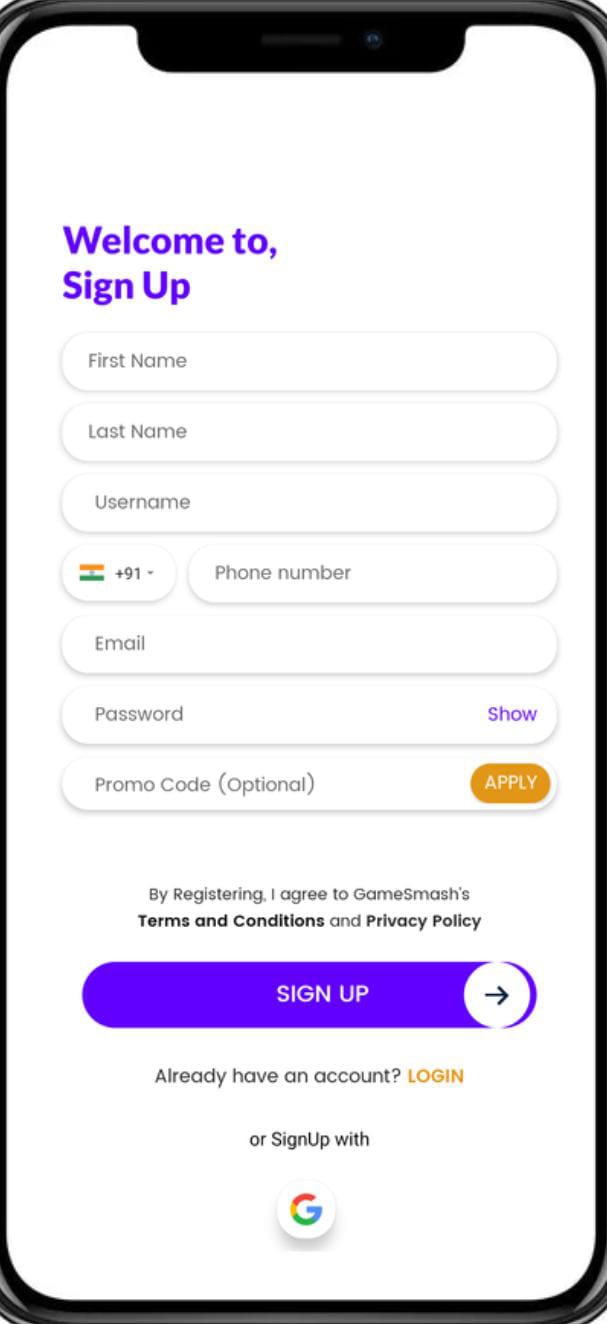Apply the promo code
This screenshot has width=607, height=1324.
click(x=510, y=783)
